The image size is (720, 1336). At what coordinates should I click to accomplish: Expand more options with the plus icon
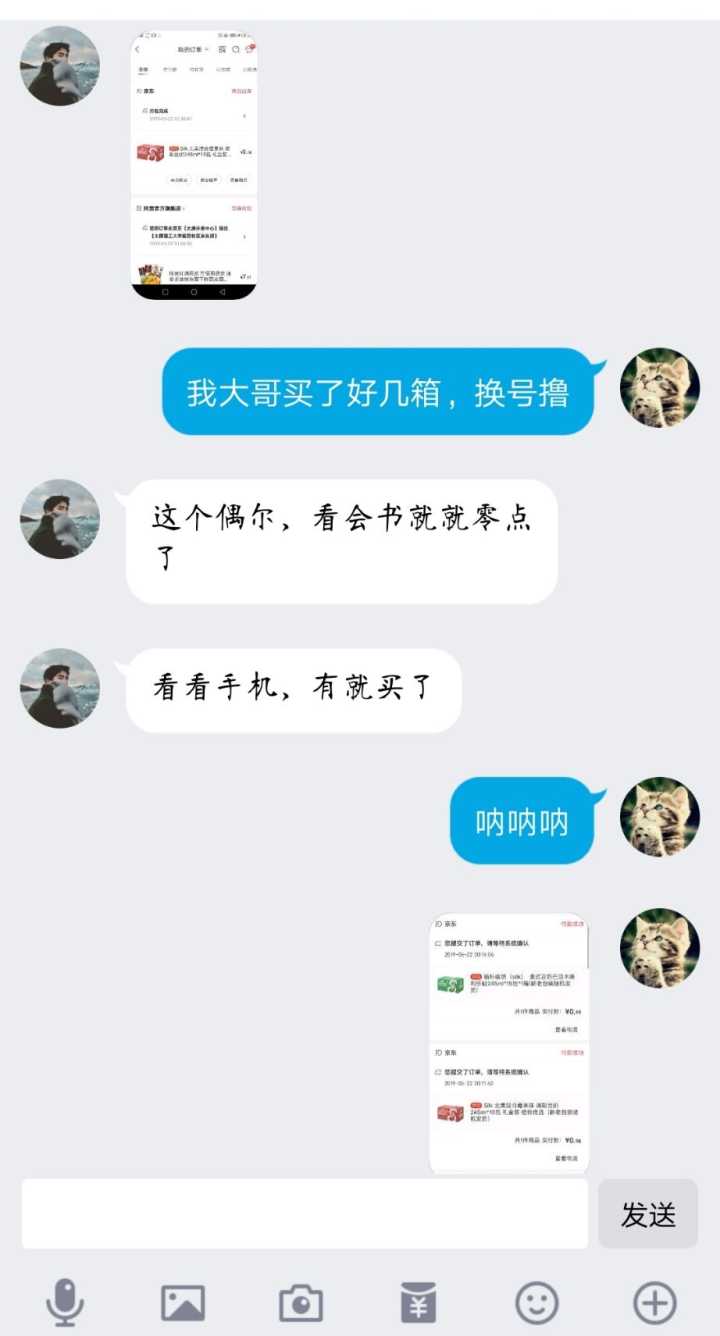tap(655, 1303)
